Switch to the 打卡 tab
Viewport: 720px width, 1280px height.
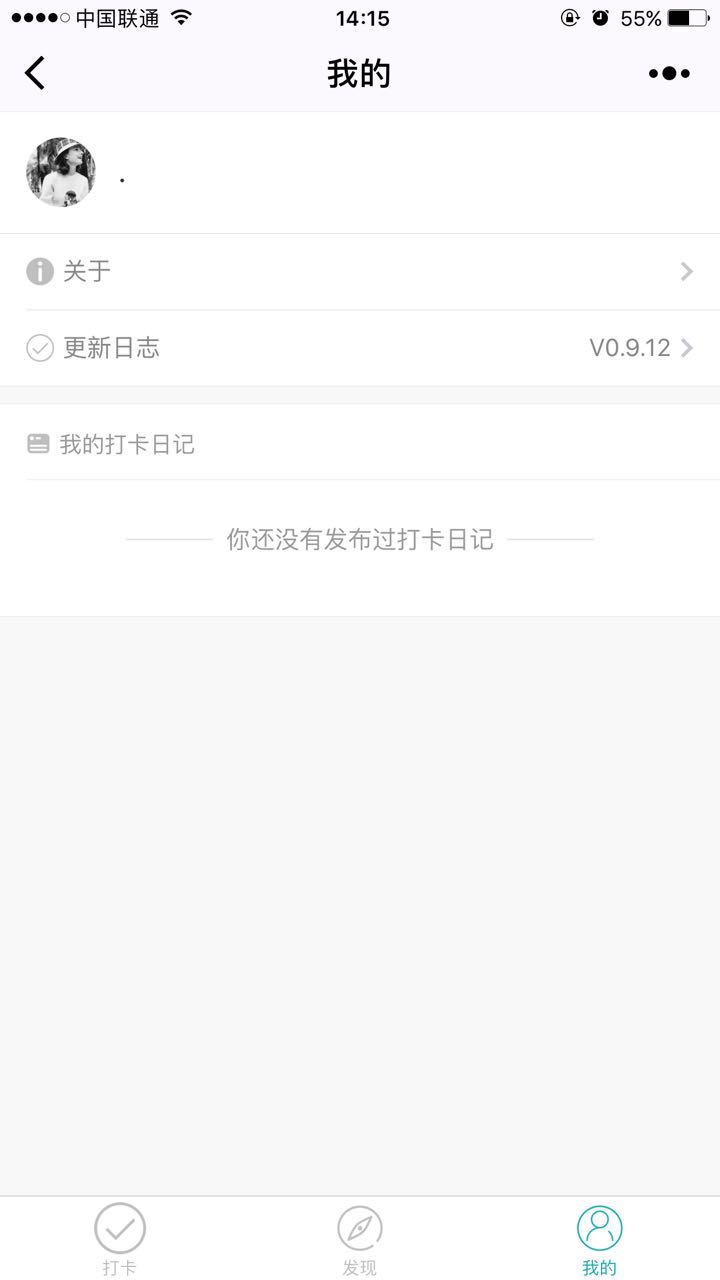(120, 1239)
